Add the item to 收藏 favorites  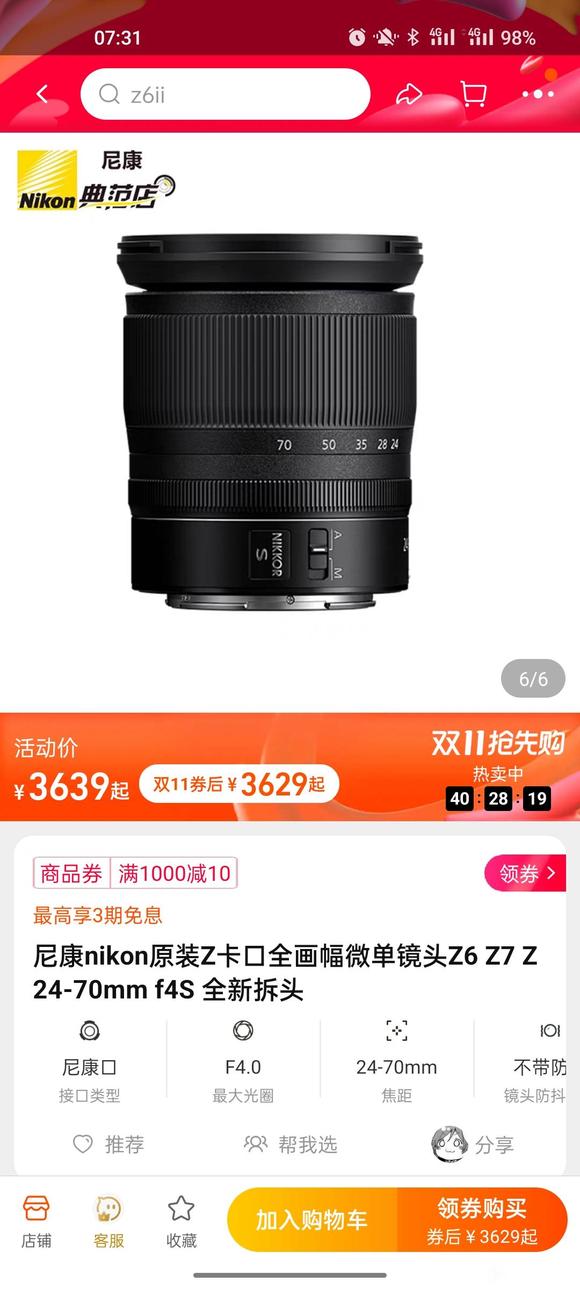181,1221
